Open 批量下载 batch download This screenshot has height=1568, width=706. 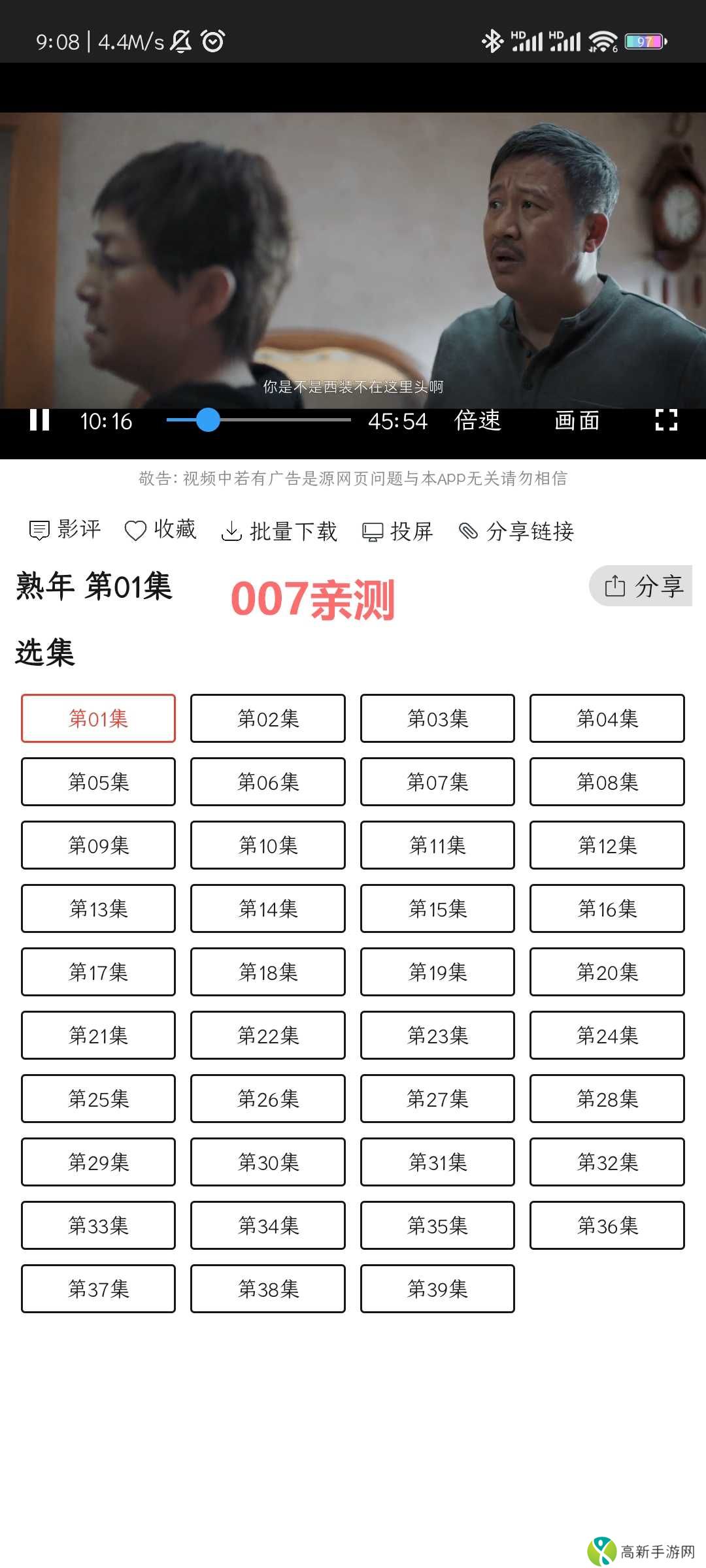[281, 532]
